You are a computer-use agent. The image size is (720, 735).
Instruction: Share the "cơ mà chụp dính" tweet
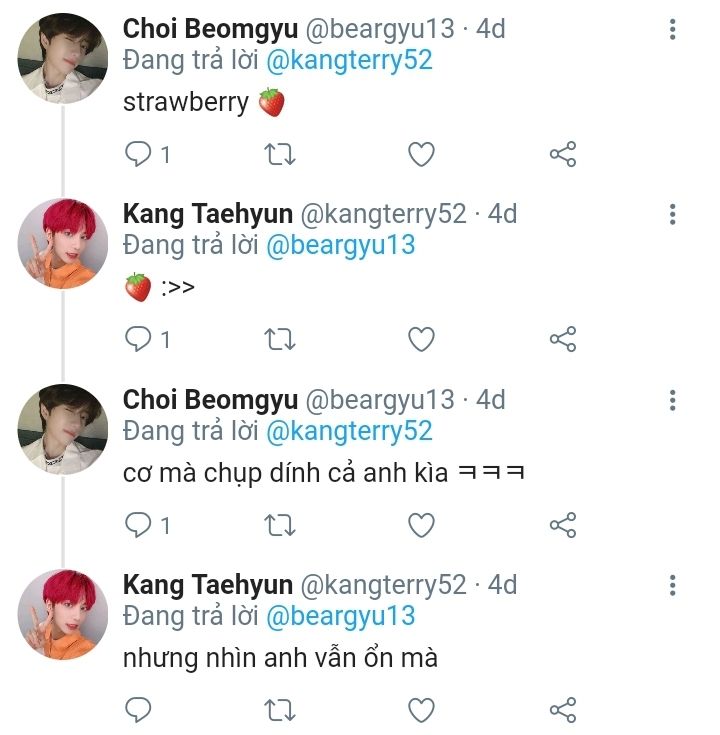click(x=563, y=525)
